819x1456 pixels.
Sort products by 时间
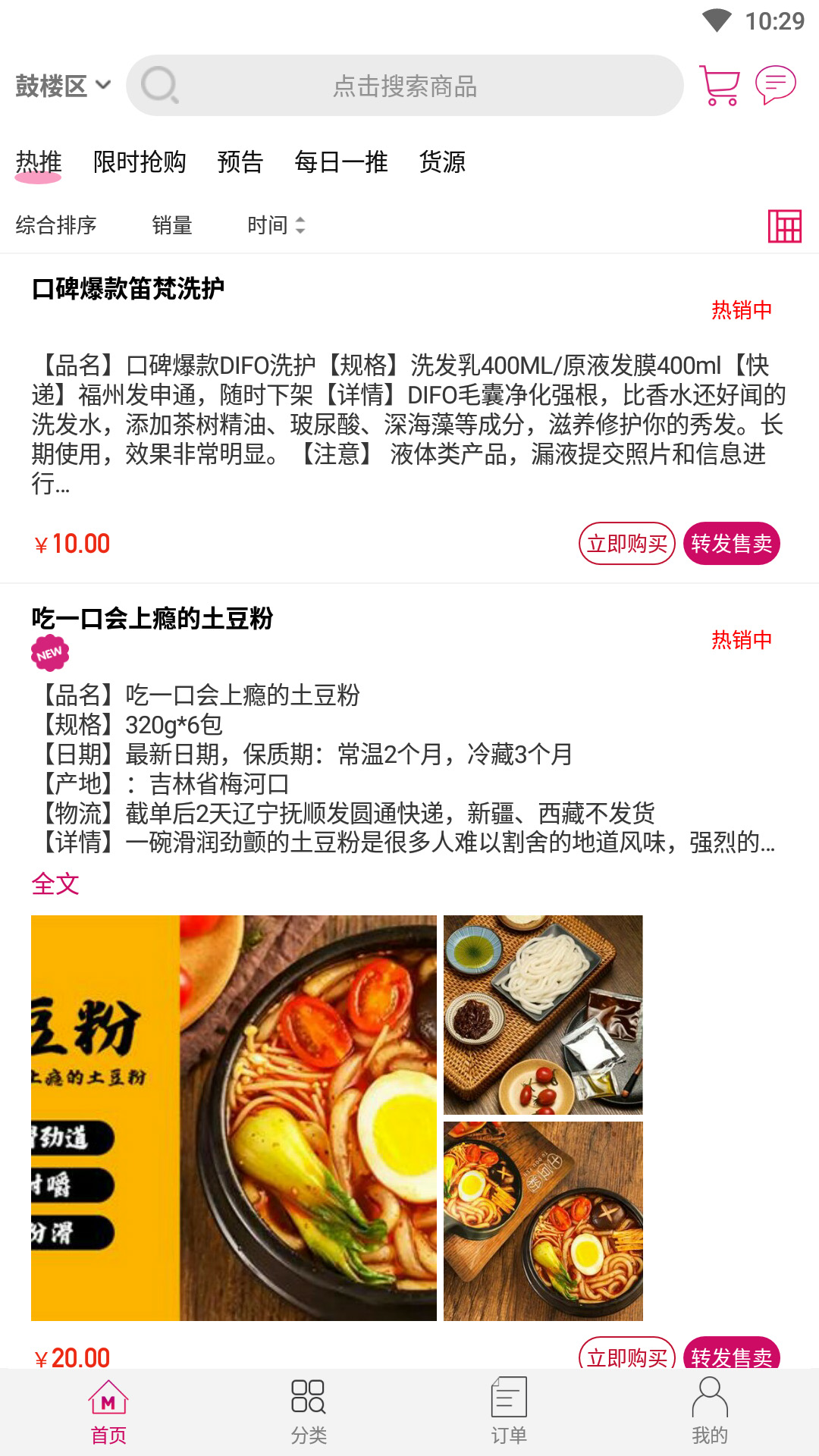tap(276, 225)
